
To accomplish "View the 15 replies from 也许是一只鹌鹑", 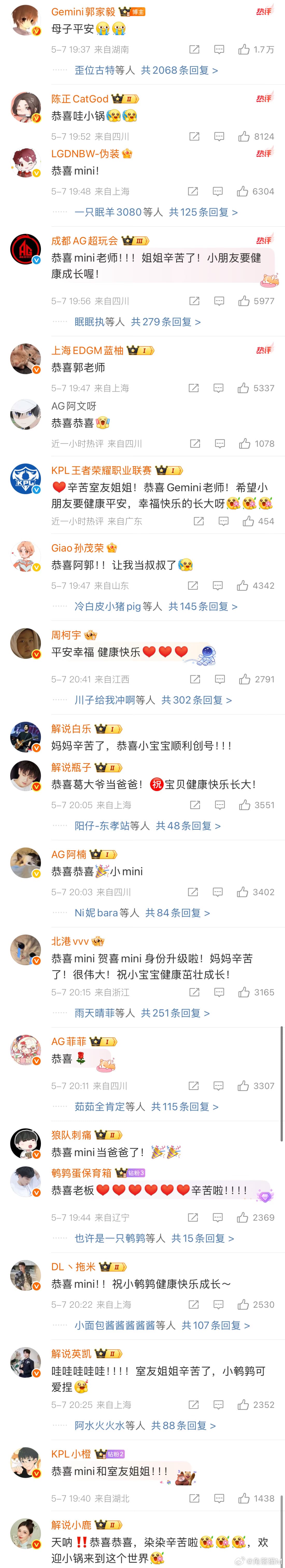I will (154, 1238).
